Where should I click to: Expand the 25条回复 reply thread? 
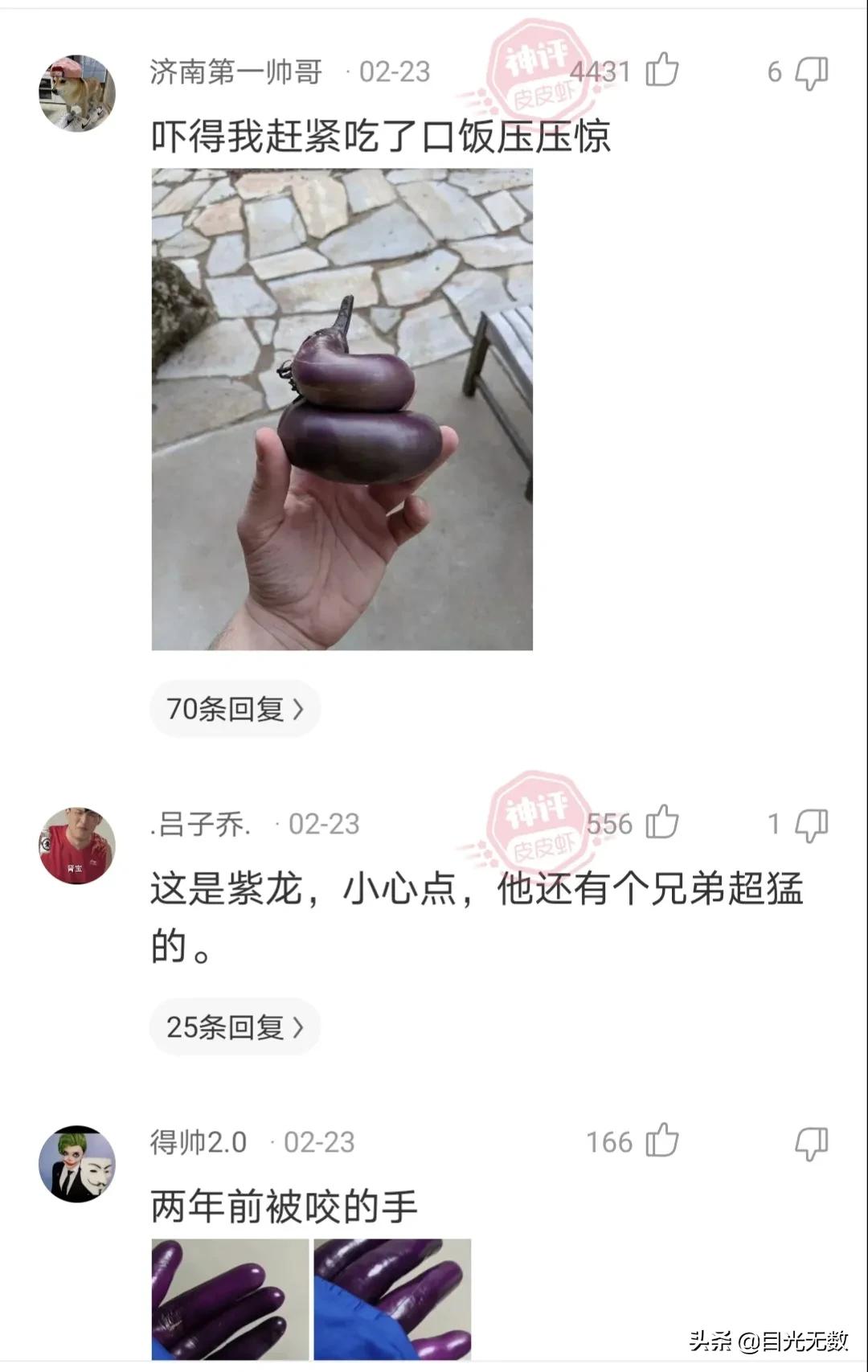coord(234,1027)
